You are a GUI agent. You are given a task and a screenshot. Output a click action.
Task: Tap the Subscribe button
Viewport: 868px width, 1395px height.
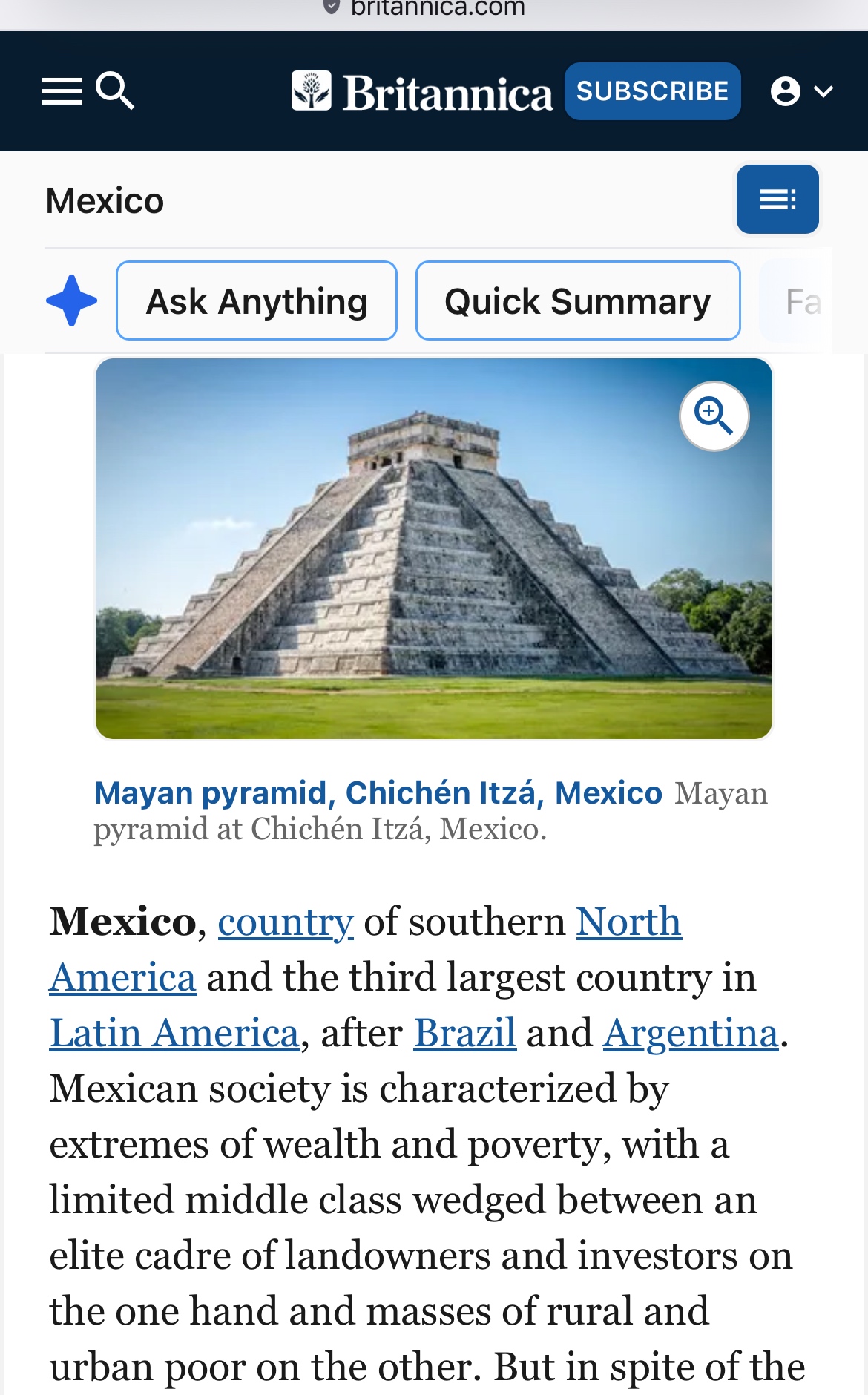[x=652, y=91]
